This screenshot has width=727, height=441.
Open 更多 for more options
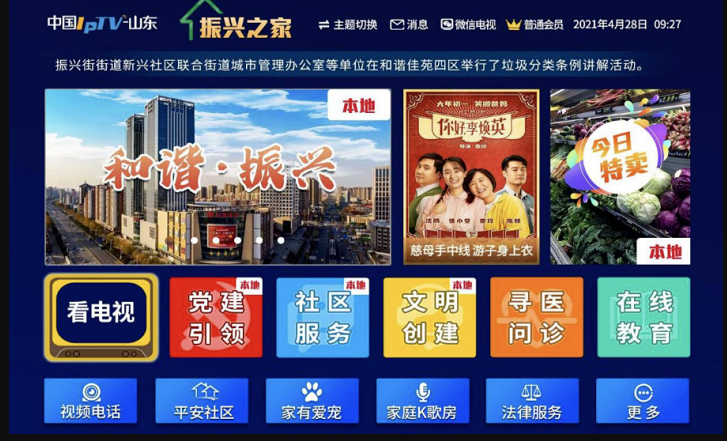point(643,401)
